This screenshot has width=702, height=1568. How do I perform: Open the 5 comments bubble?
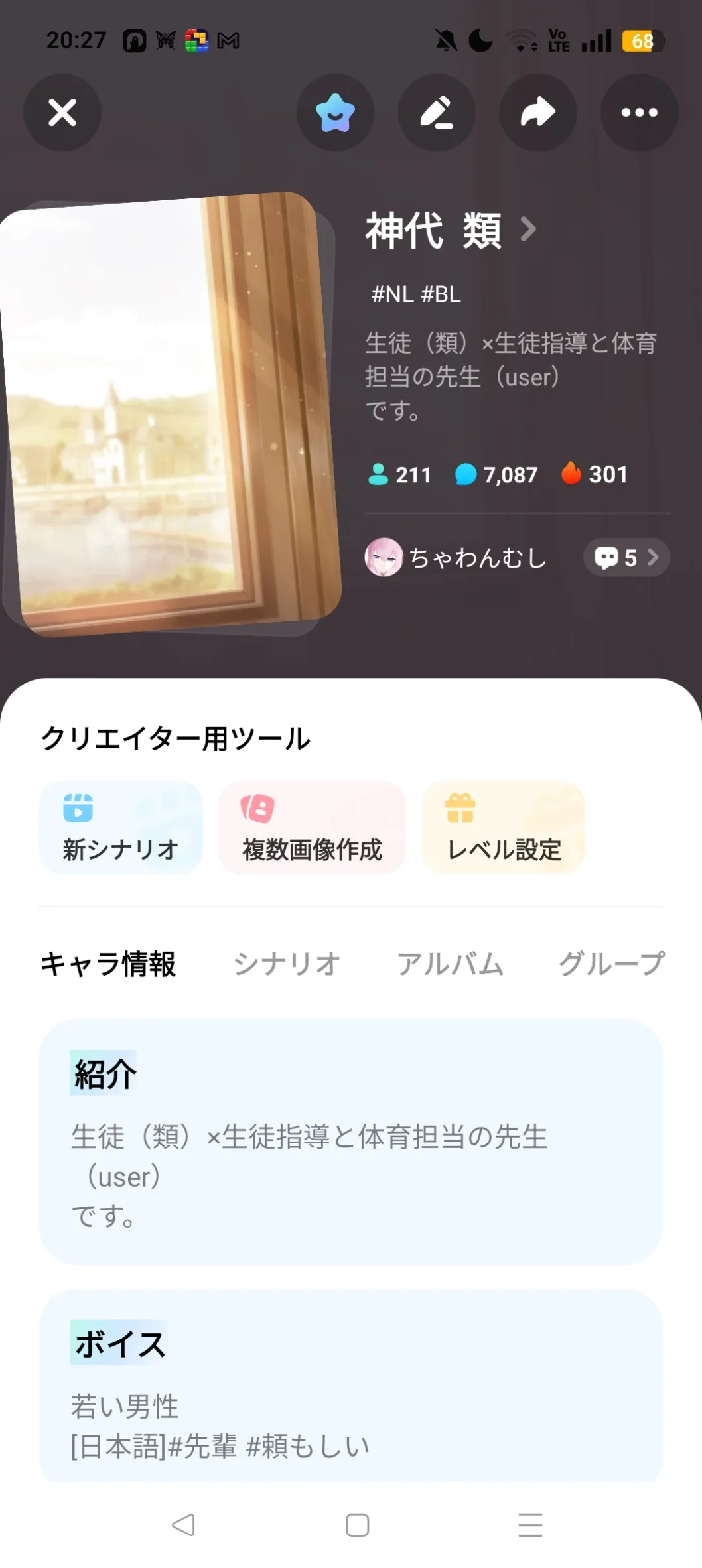click(626, 557)
